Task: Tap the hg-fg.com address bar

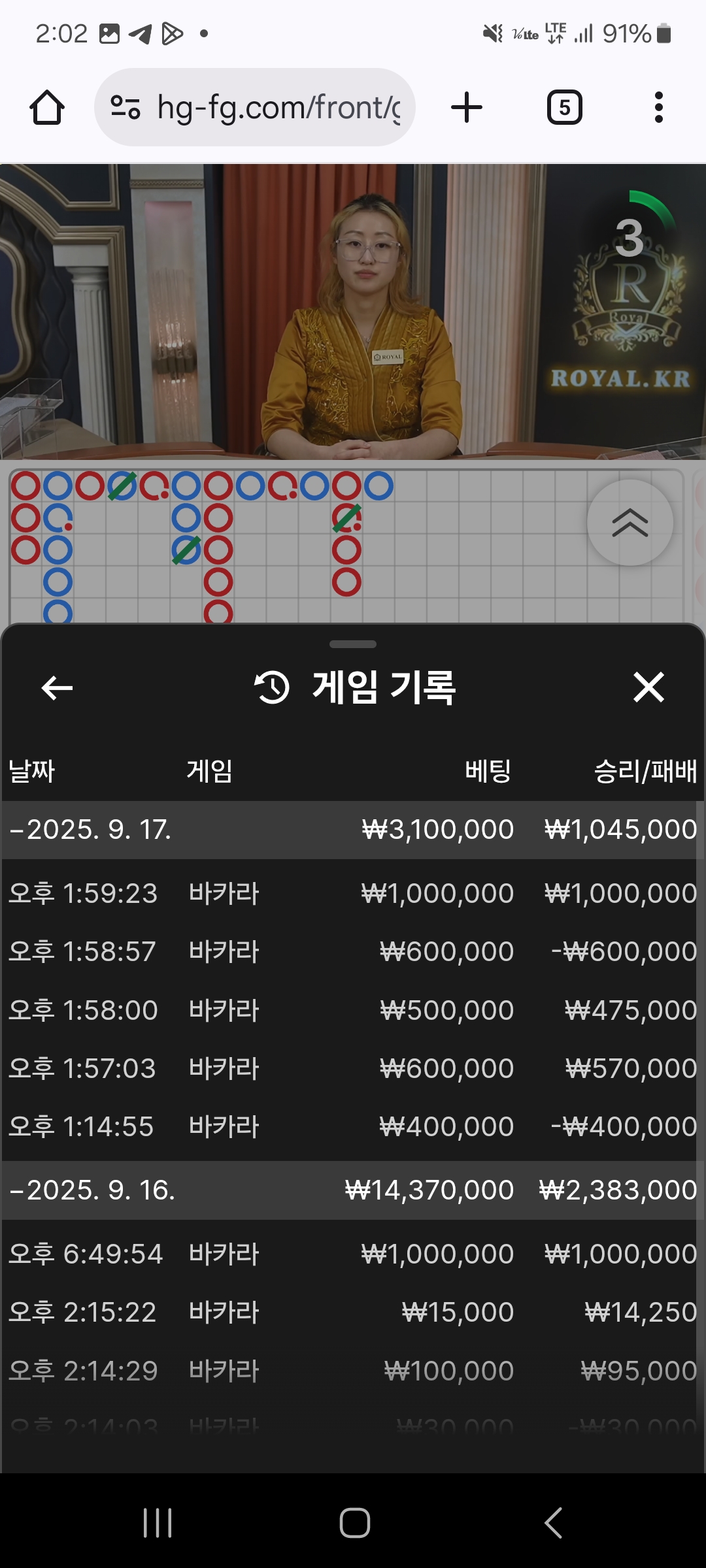Action: pos(255,107)
